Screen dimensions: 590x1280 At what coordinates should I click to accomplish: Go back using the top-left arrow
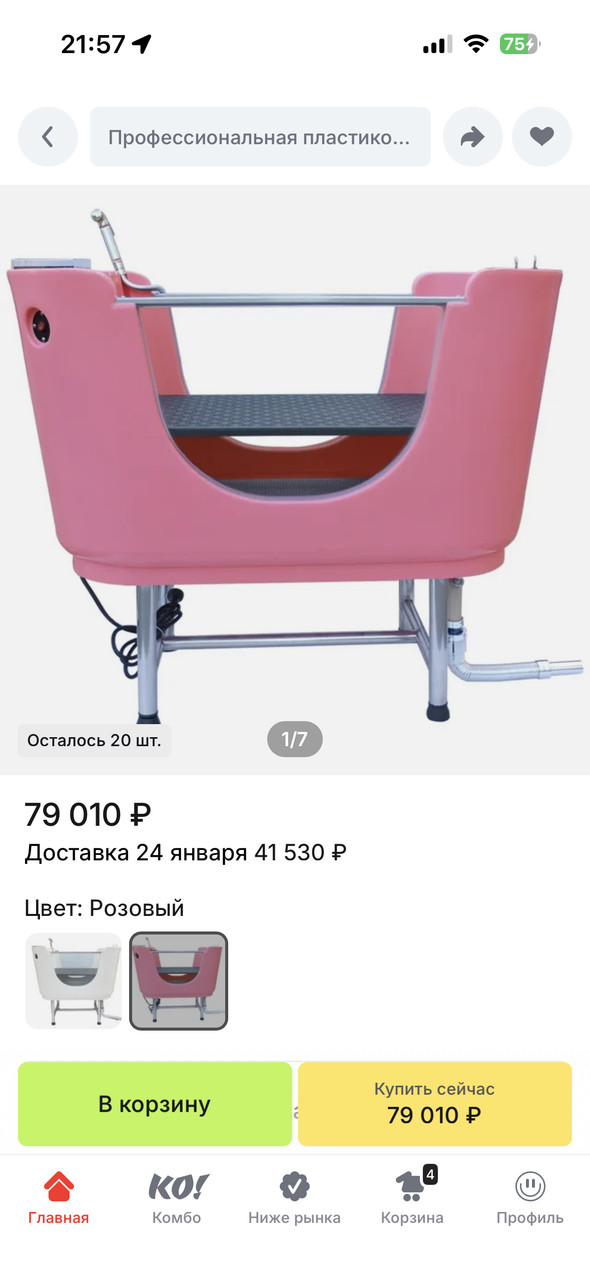tap(48, 137)
